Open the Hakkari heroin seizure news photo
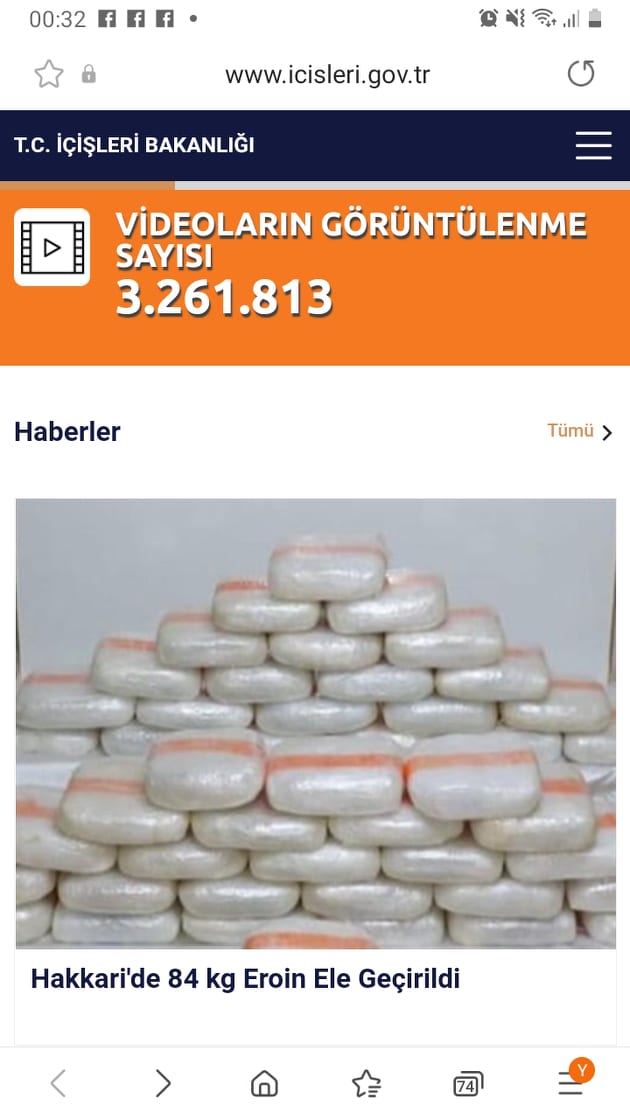Viewport: 630px width, 1120px height. tap(315, 723)
